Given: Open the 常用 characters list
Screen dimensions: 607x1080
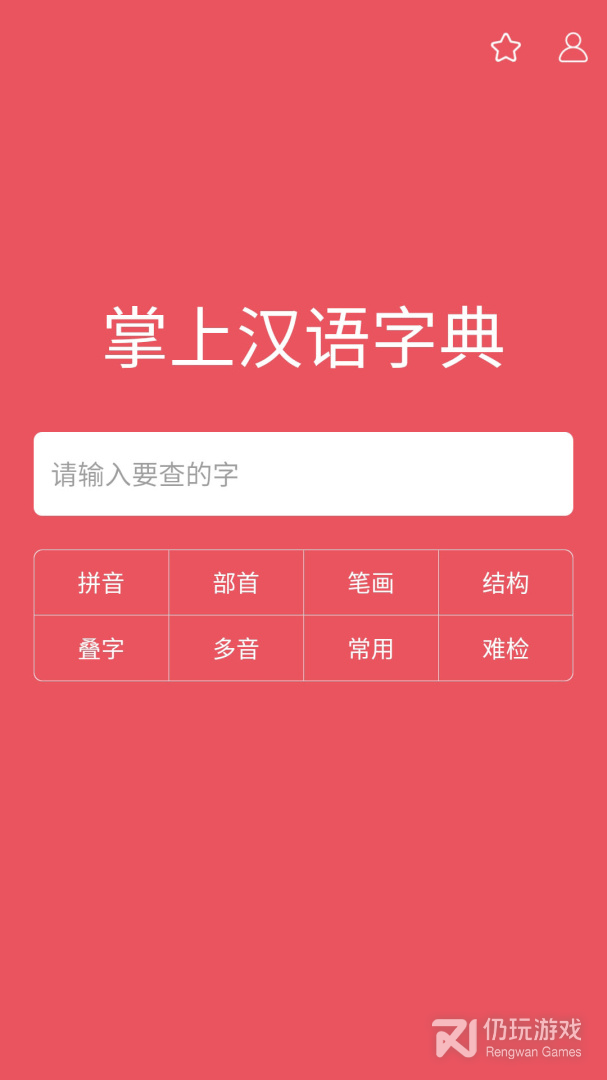Looking at the screenshot, I should (x=371, y=649).
